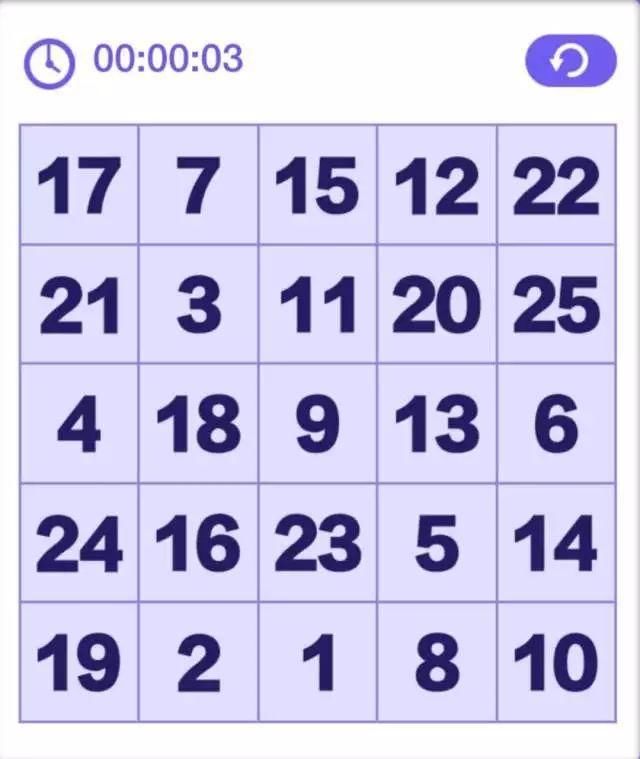Image resolution: width=640 pixels, height=759 pixels.
Task: Select the number 6 cell
Action: point(556,424)
